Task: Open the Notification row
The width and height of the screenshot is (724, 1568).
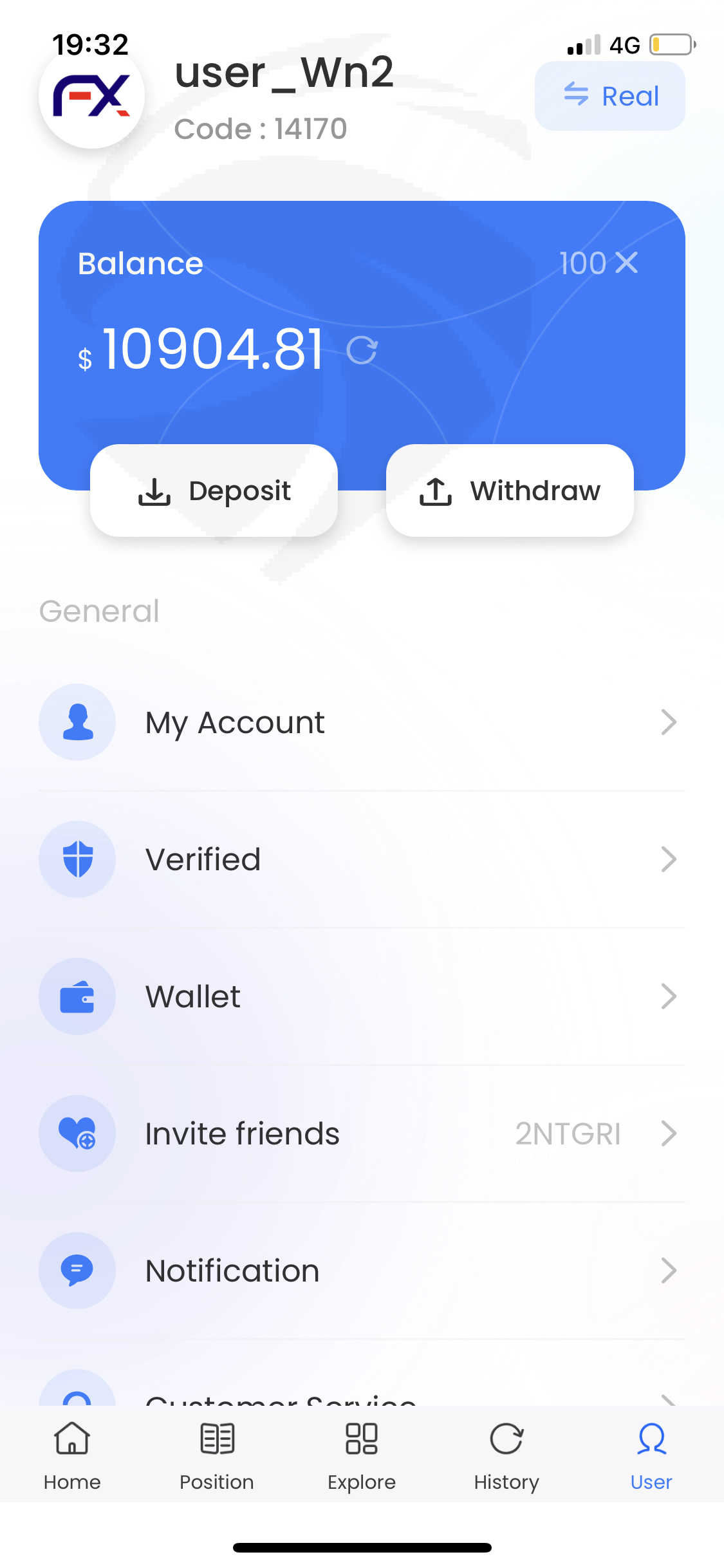Action: coord(362,1271)
